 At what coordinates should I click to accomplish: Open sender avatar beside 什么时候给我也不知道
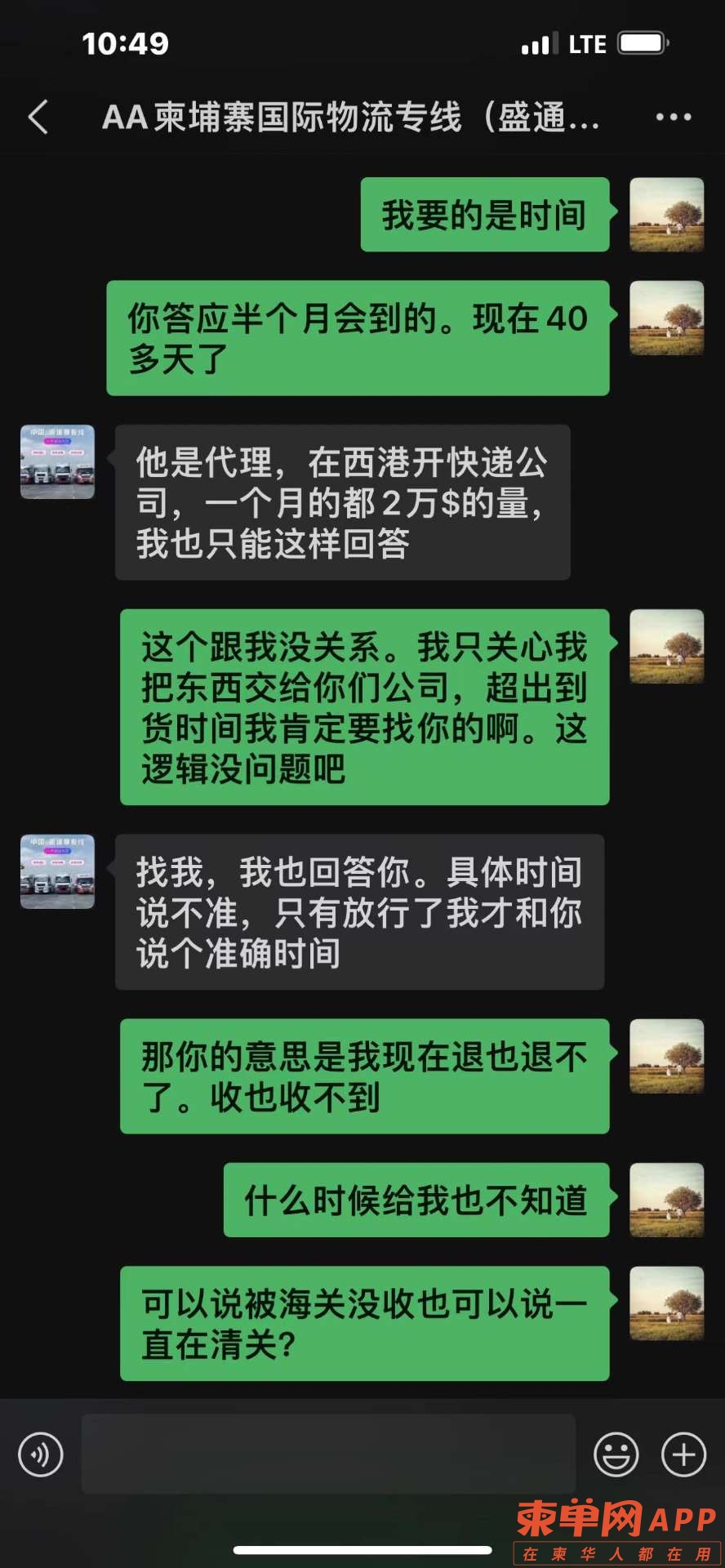click(666, 1200)
